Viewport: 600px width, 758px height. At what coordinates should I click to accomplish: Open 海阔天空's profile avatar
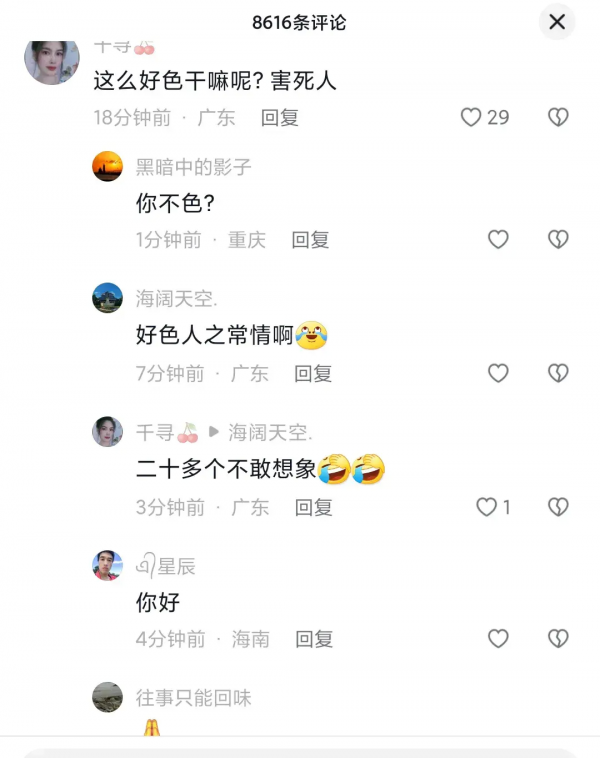point(108,297)
